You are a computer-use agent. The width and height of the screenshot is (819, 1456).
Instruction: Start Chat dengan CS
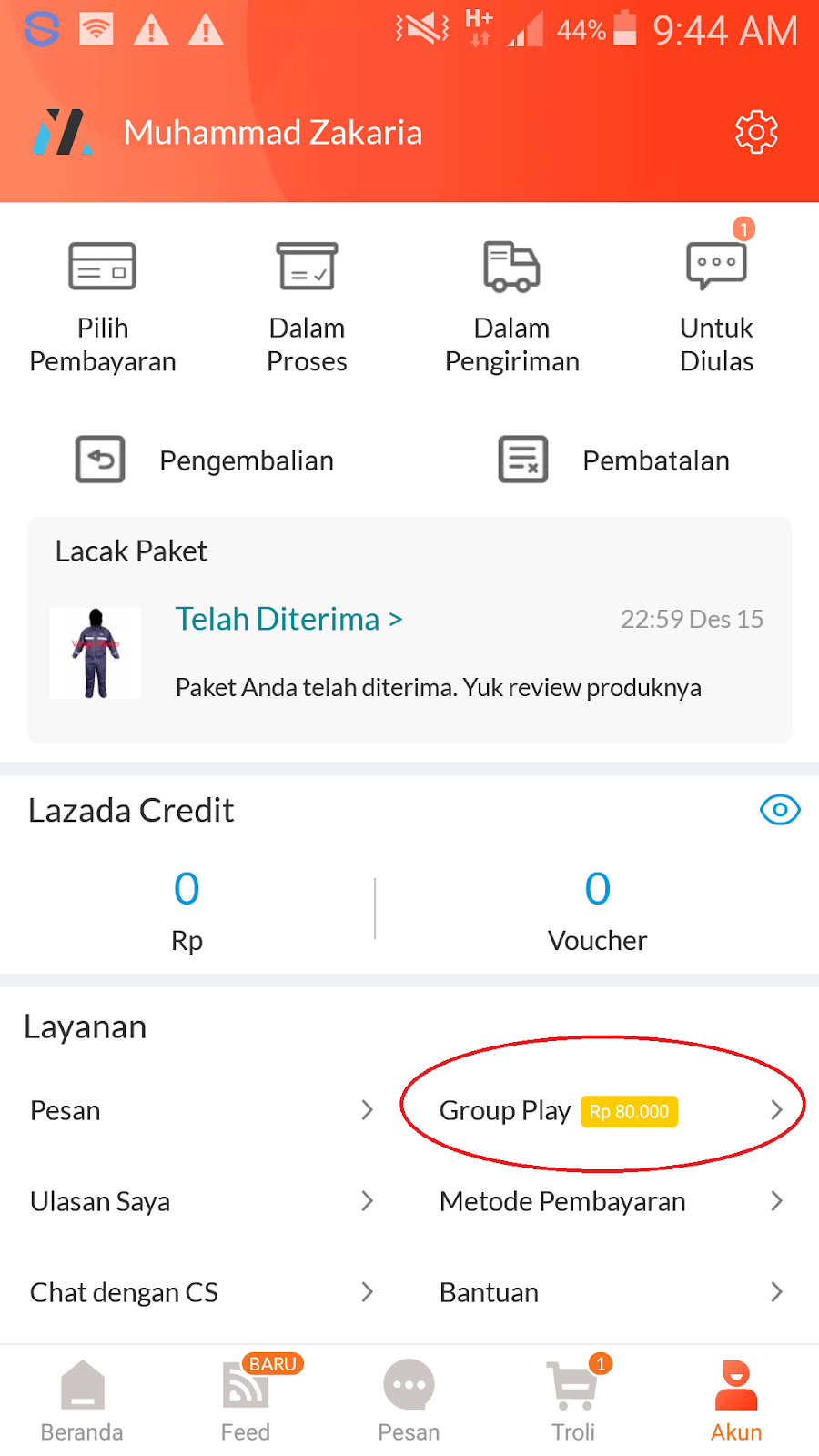(202, 1292)
